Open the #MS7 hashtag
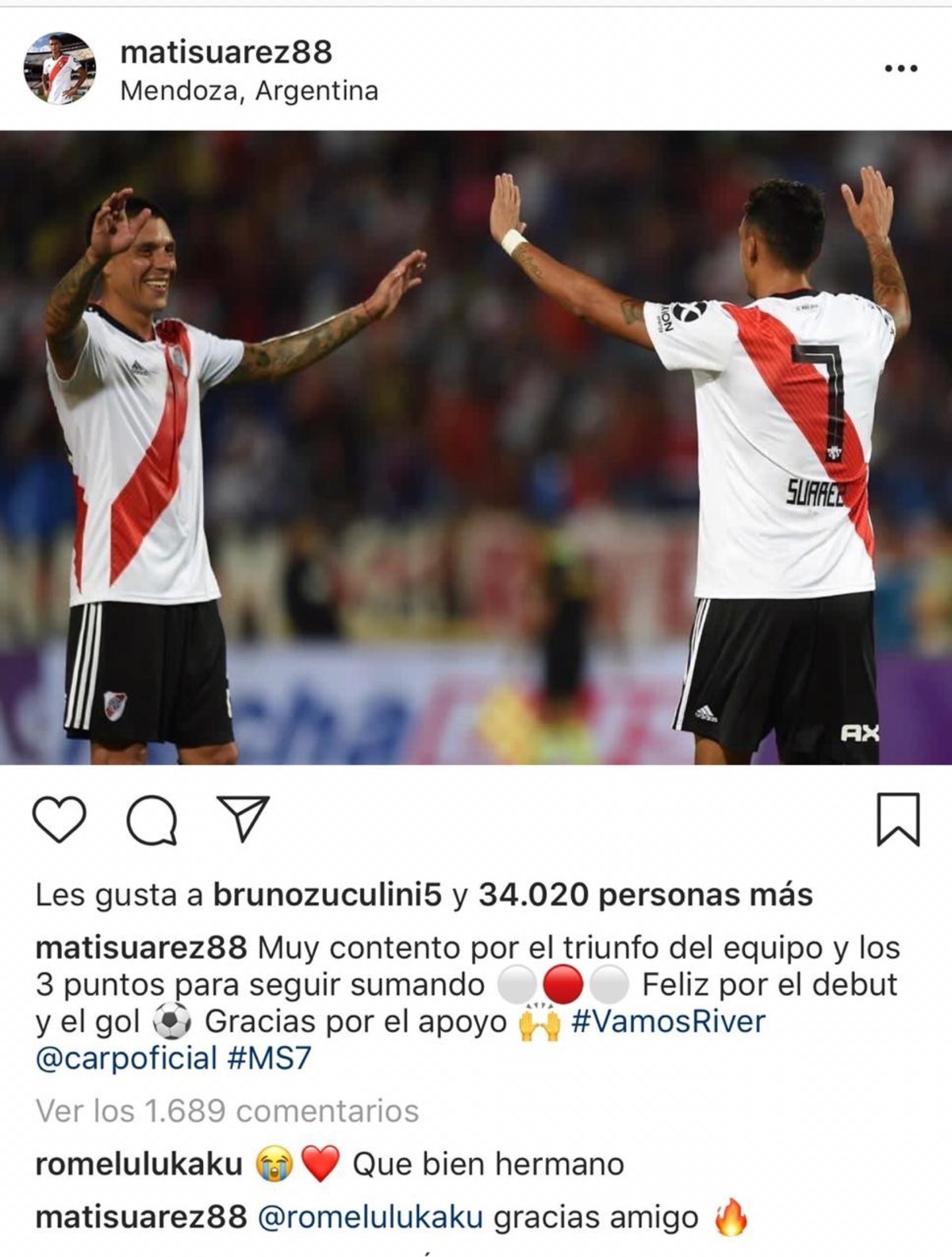 click(x=270, y=1058)
